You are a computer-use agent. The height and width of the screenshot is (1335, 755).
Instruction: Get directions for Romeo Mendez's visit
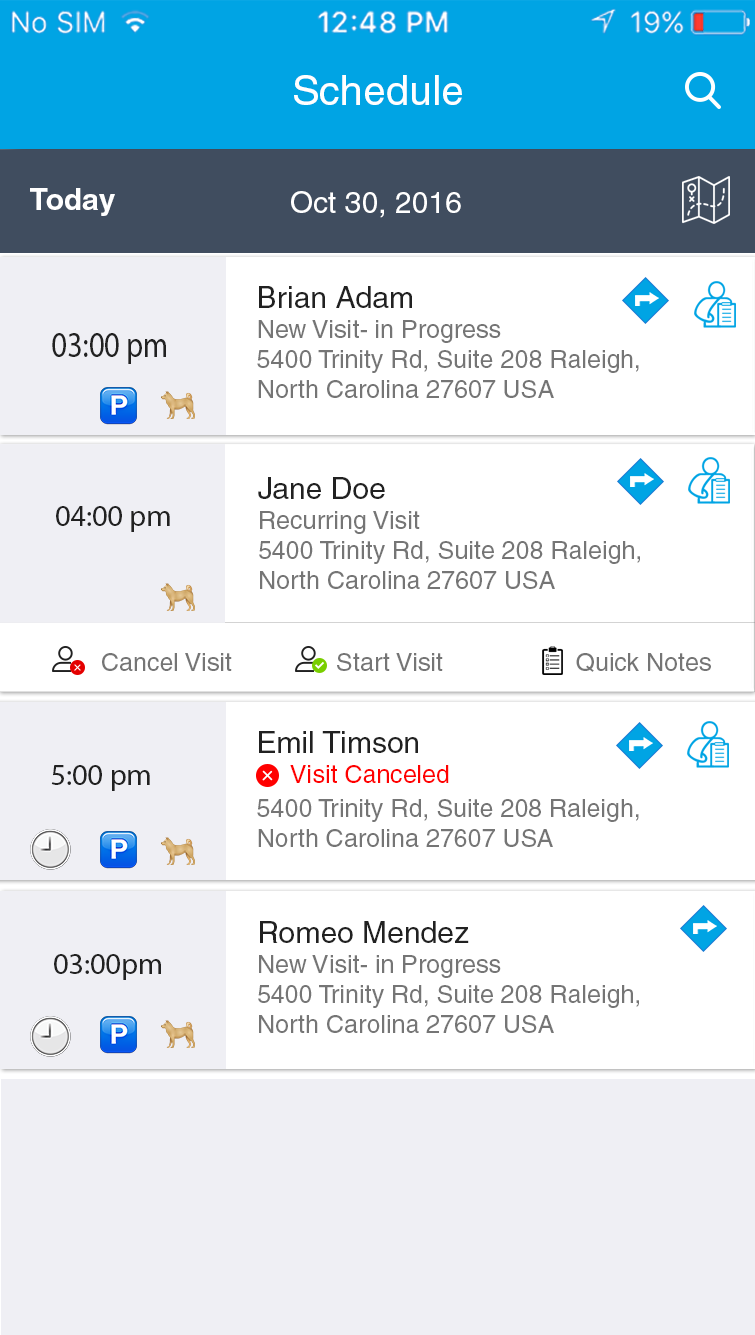(704, 929)
